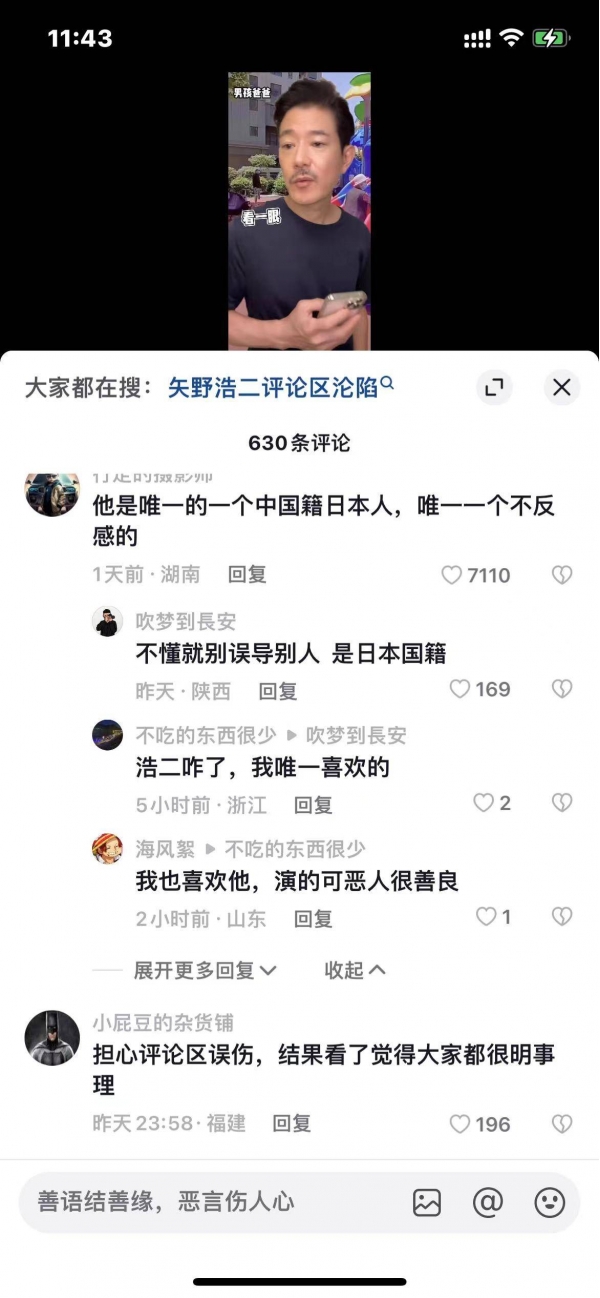
Task: Like 海风絮's reply
Action: [x=486, y=917]
